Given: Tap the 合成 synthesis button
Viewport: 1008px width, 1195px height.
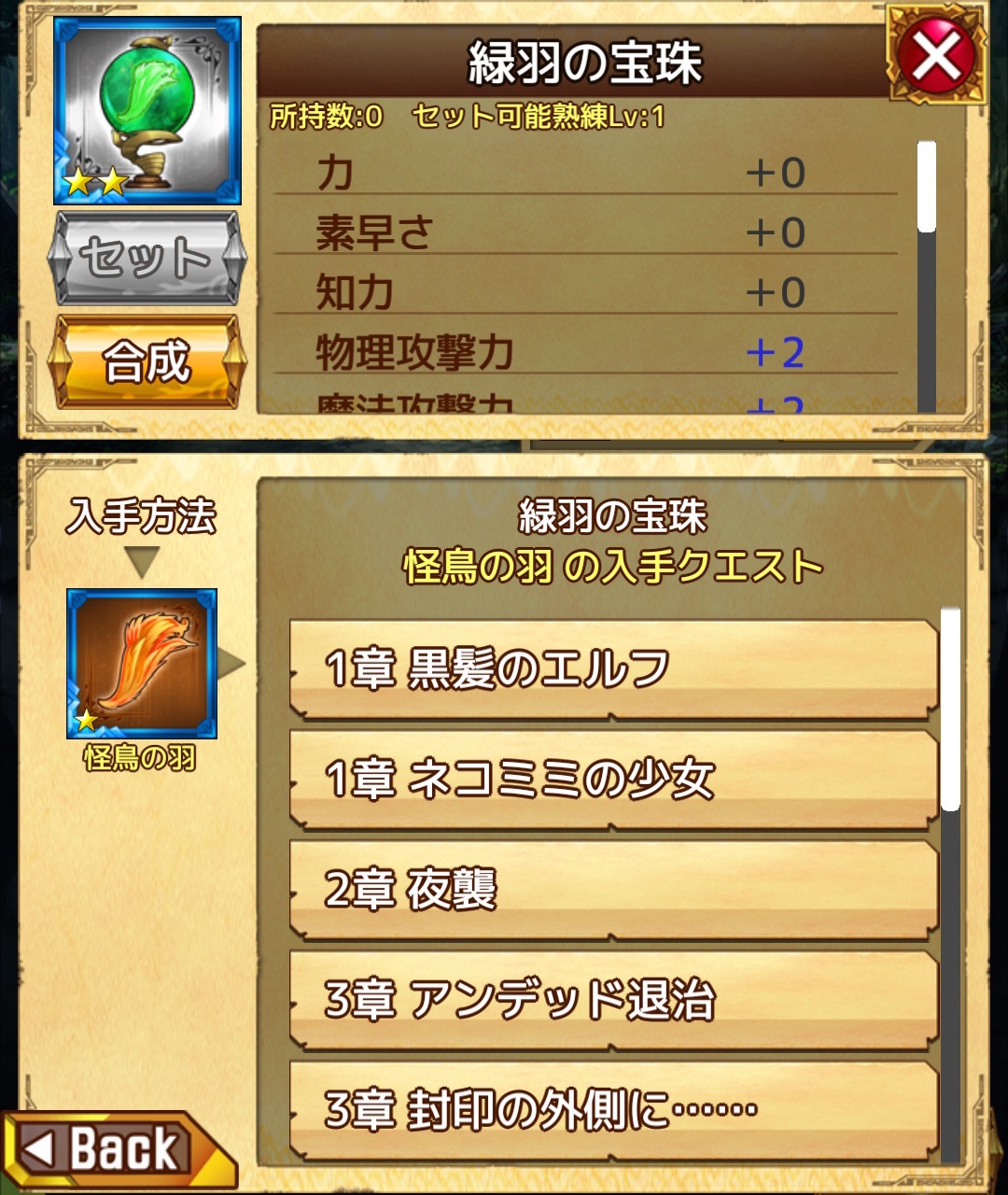Looking at the screenshot, I should (x=147, y=361).
